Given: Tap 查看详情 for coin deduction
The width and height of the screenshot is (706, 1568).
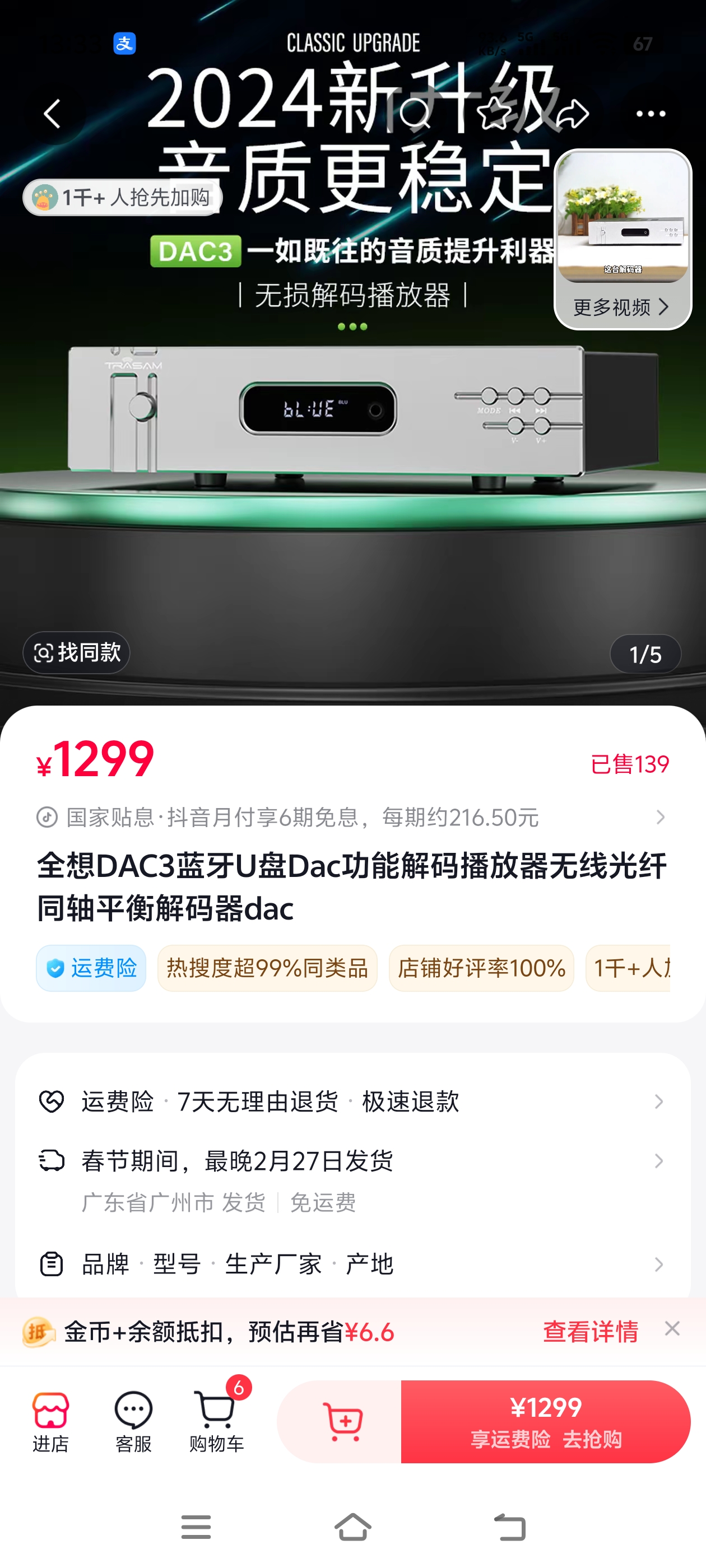Looking at the screenshot, I should tap(590, 1331).
